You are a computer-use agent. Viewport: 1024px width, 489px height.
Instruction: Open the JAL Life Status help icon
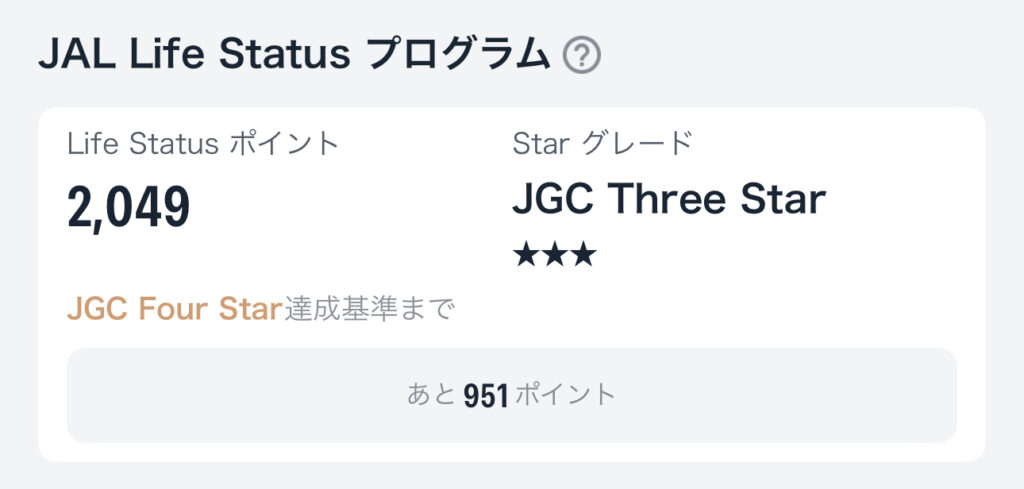581,56
